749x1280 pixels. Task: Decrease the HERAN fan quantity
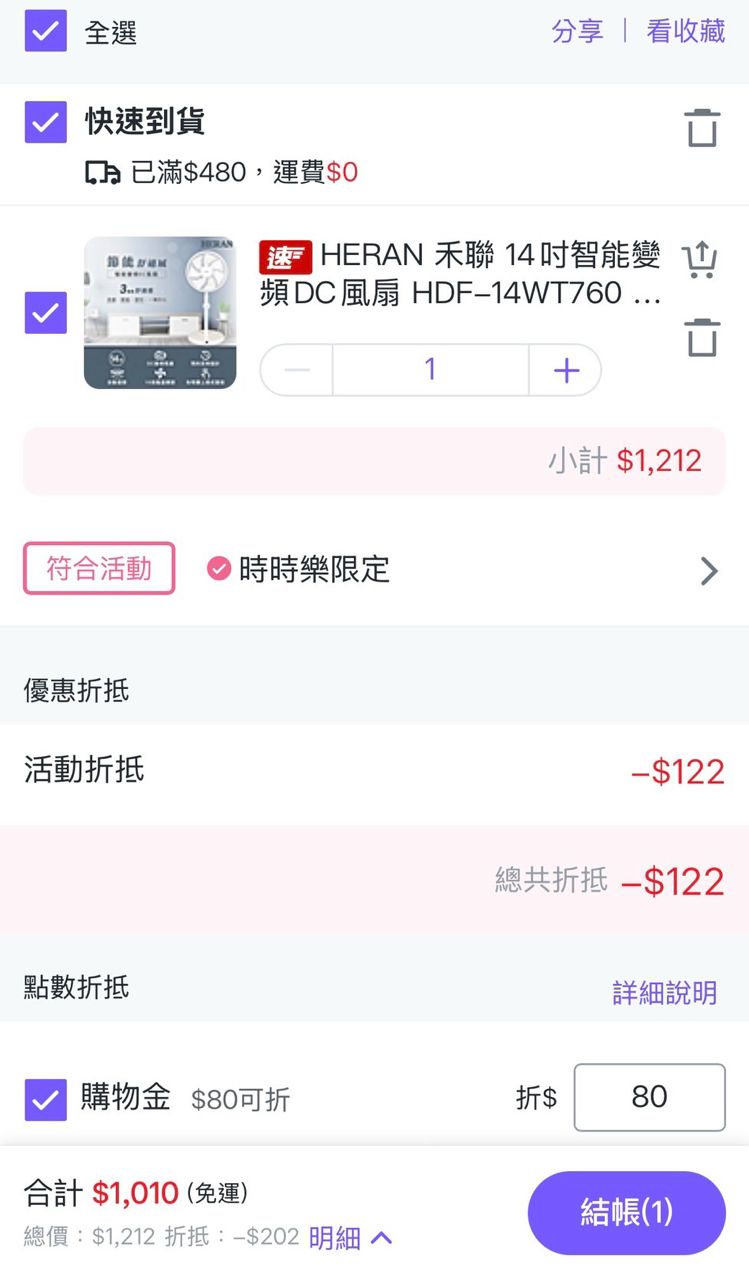pos(296,370)
